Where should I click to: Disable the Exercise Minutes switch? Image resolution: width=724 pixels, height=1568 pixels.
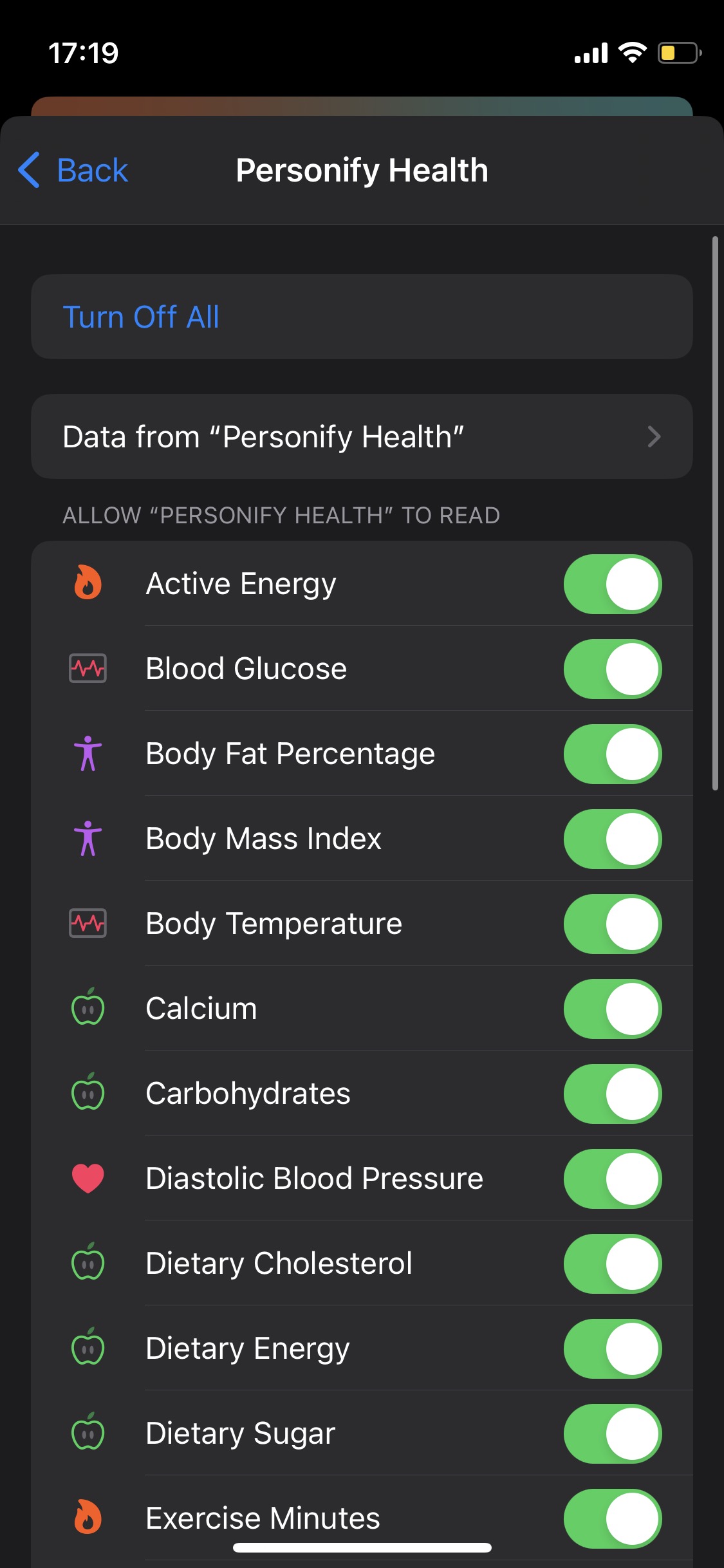coord(611,1518)
